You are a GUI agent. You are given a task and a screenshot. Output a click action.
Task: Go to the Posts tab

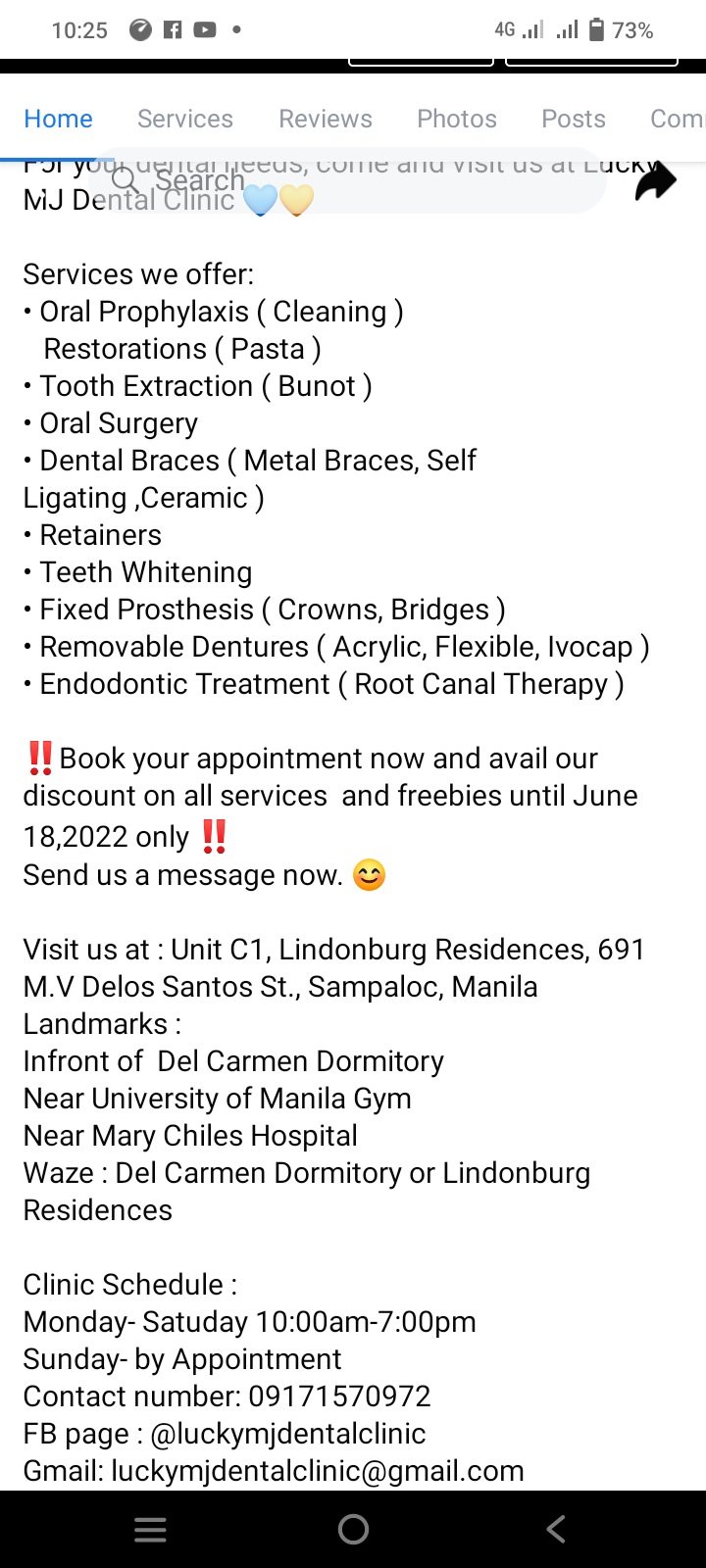pos(574,119)
